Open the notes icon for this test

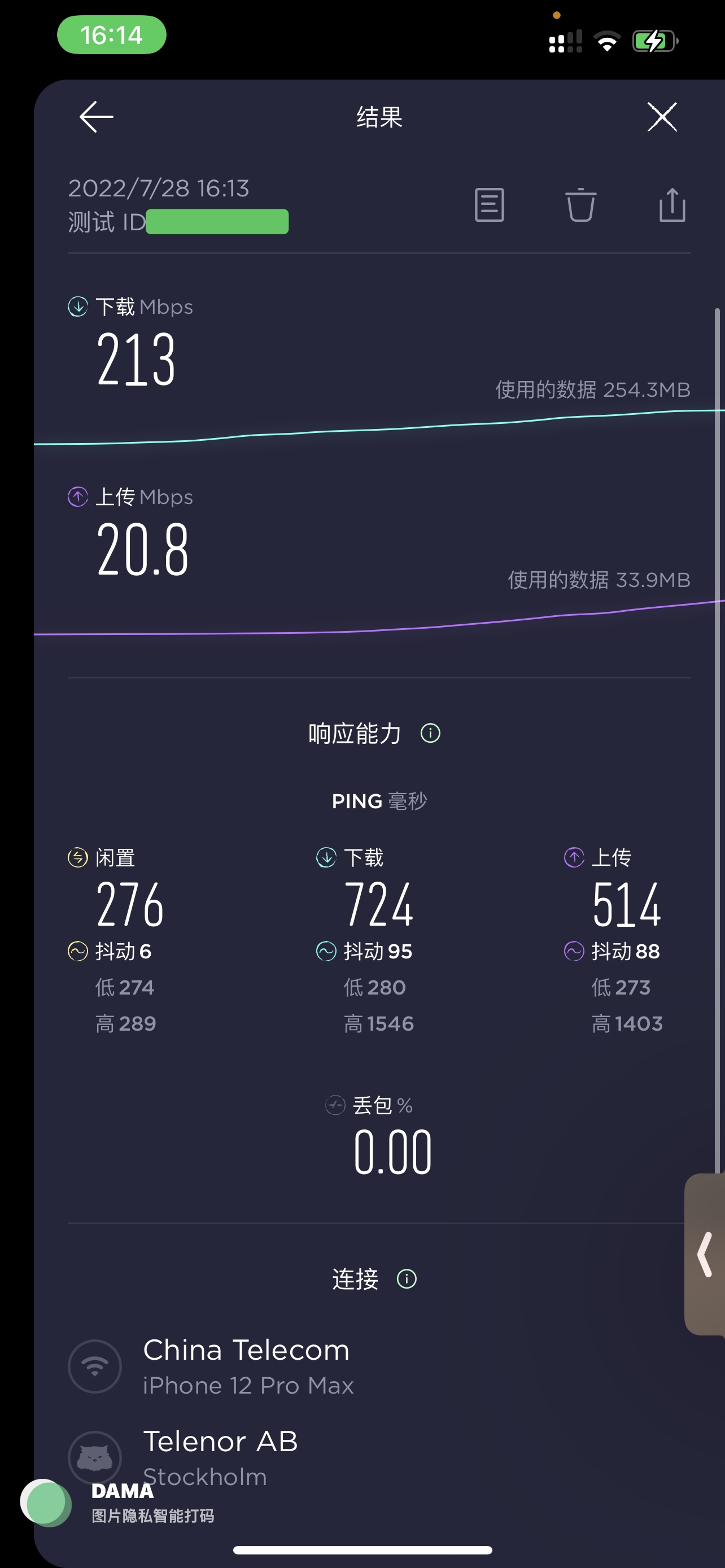point(490,204)
